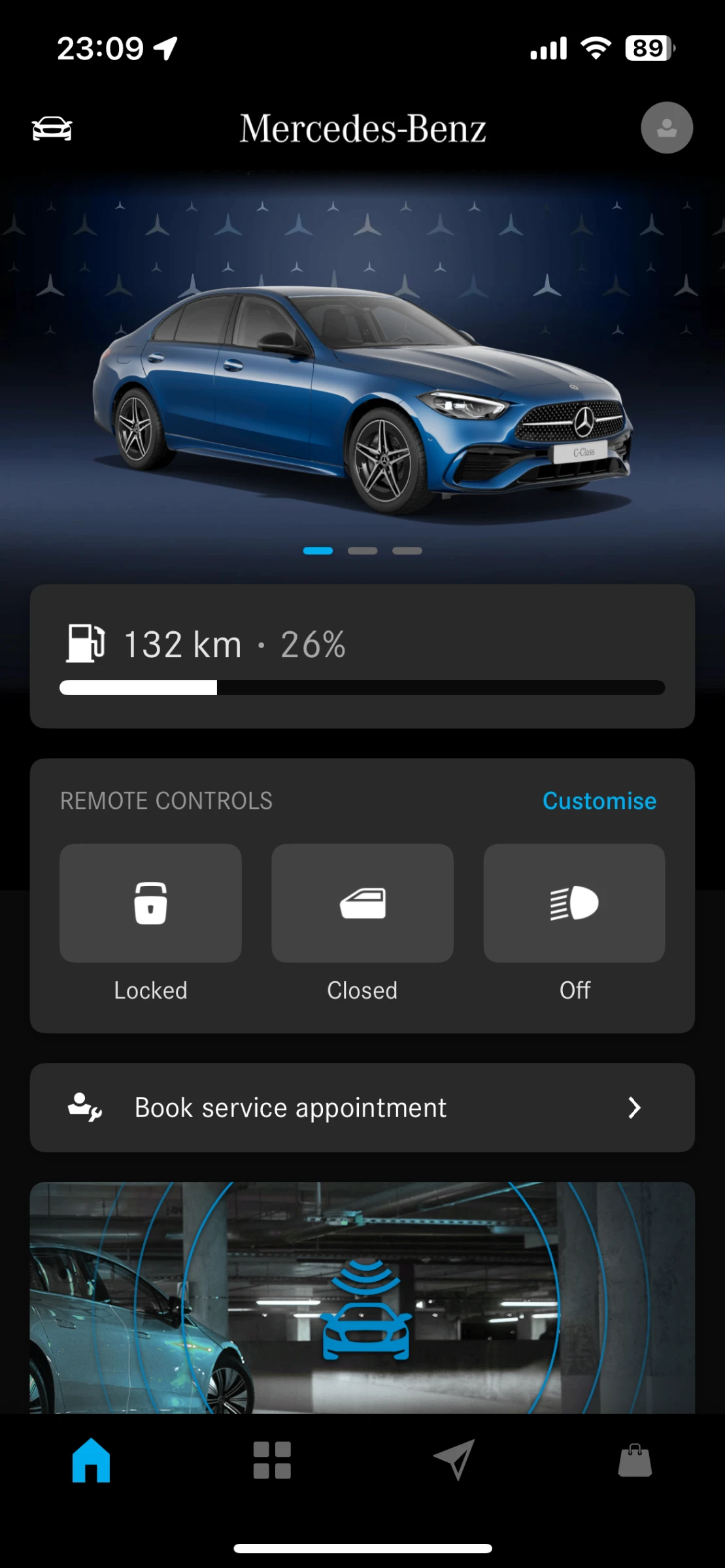Open the parking garage car card
Image resolution: width=725 pixels, height=1568 pixels.
click(362, 1297)
